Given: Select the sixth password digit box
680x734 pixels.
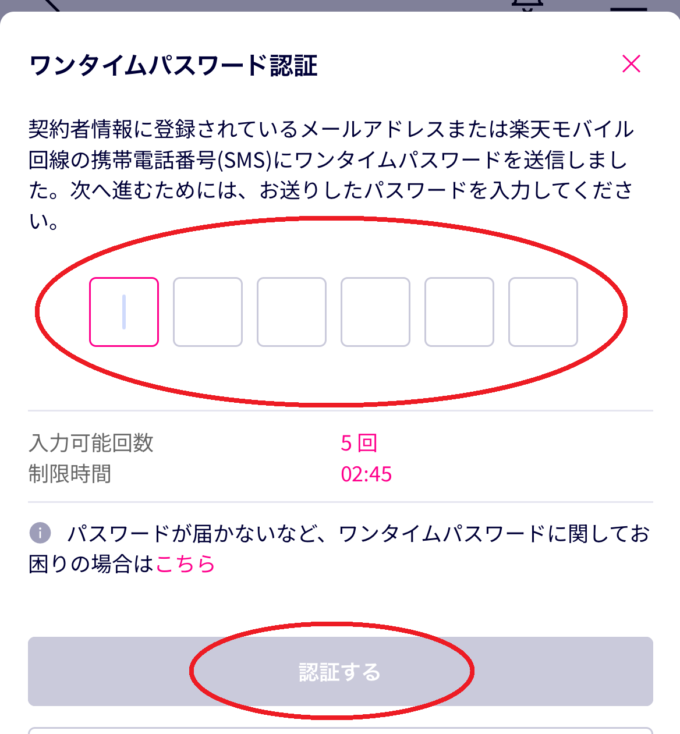Looking at the screenshot, I should pyautogui.click(x=543, y=312).
